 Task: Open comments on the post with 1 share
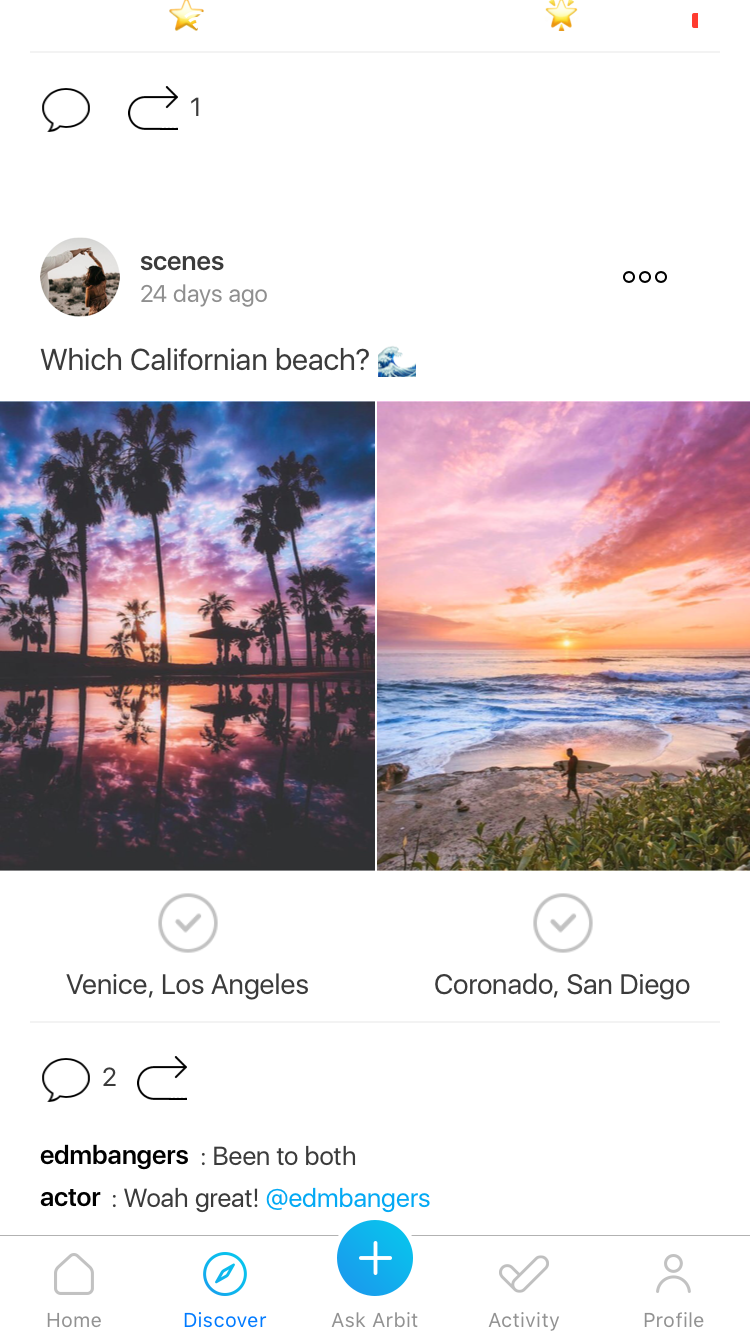[66, 109]
